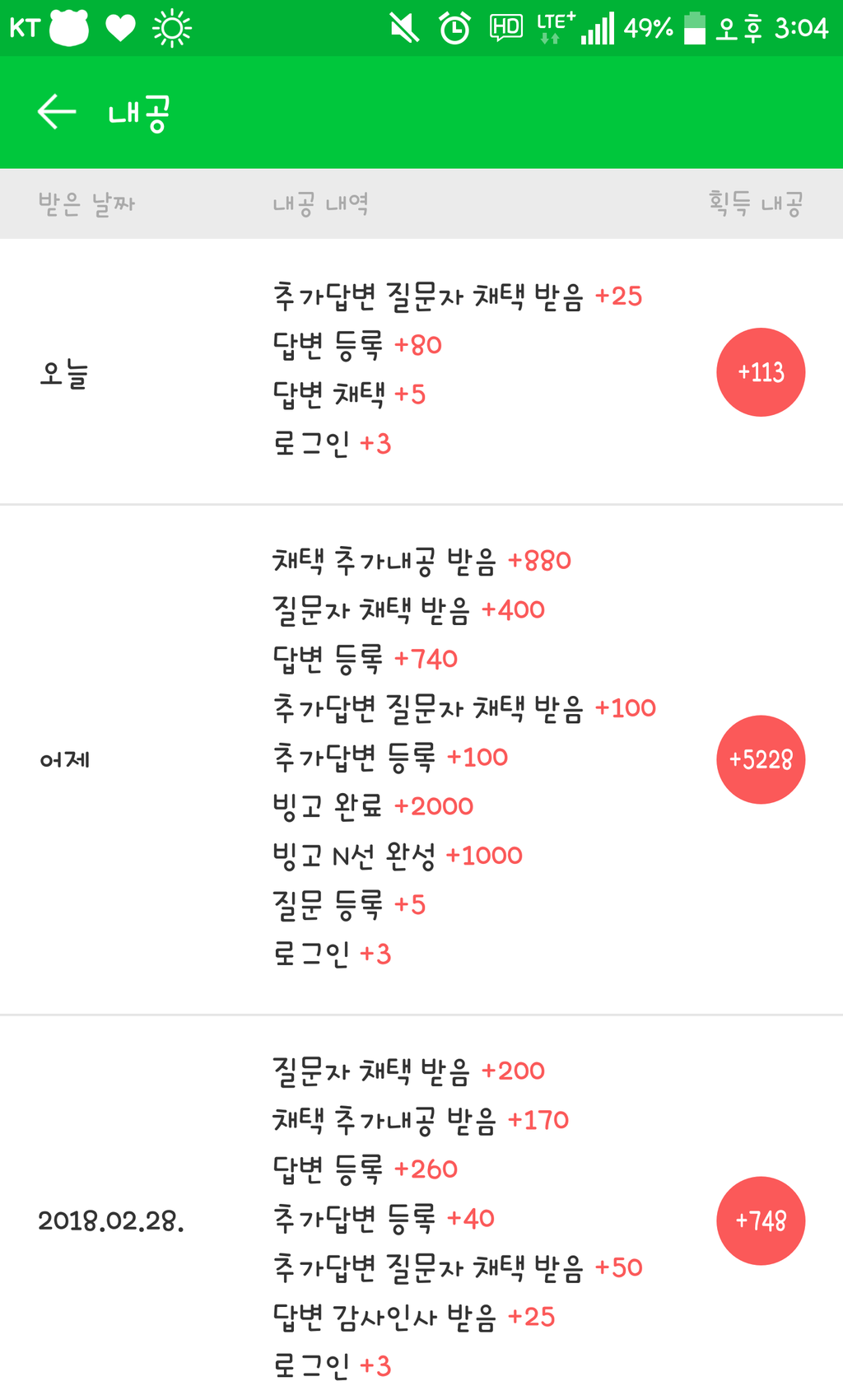Go back using the arrow next to 내공

click(57, 112)
